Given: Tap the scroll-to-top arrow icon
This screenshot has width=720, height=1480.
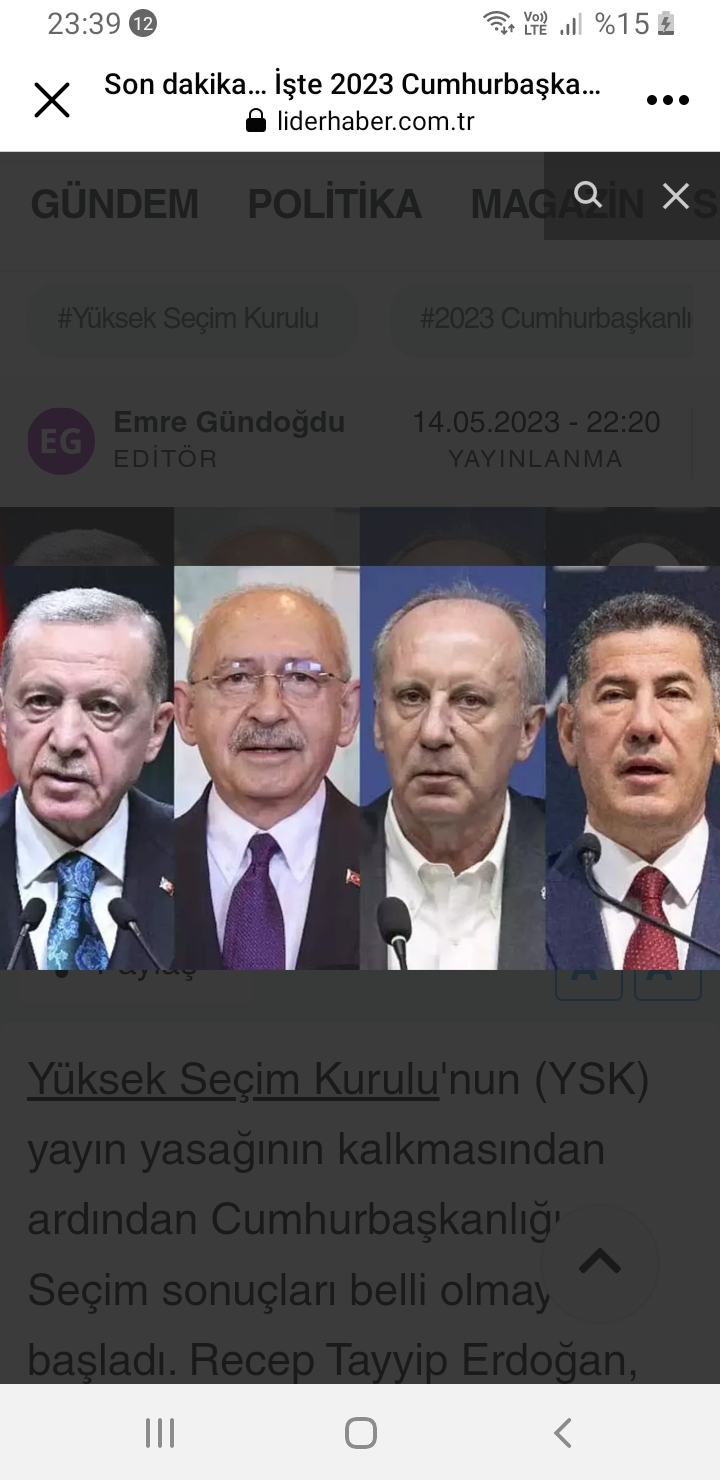Looking at the screenshot, I should pos(598,1262).
